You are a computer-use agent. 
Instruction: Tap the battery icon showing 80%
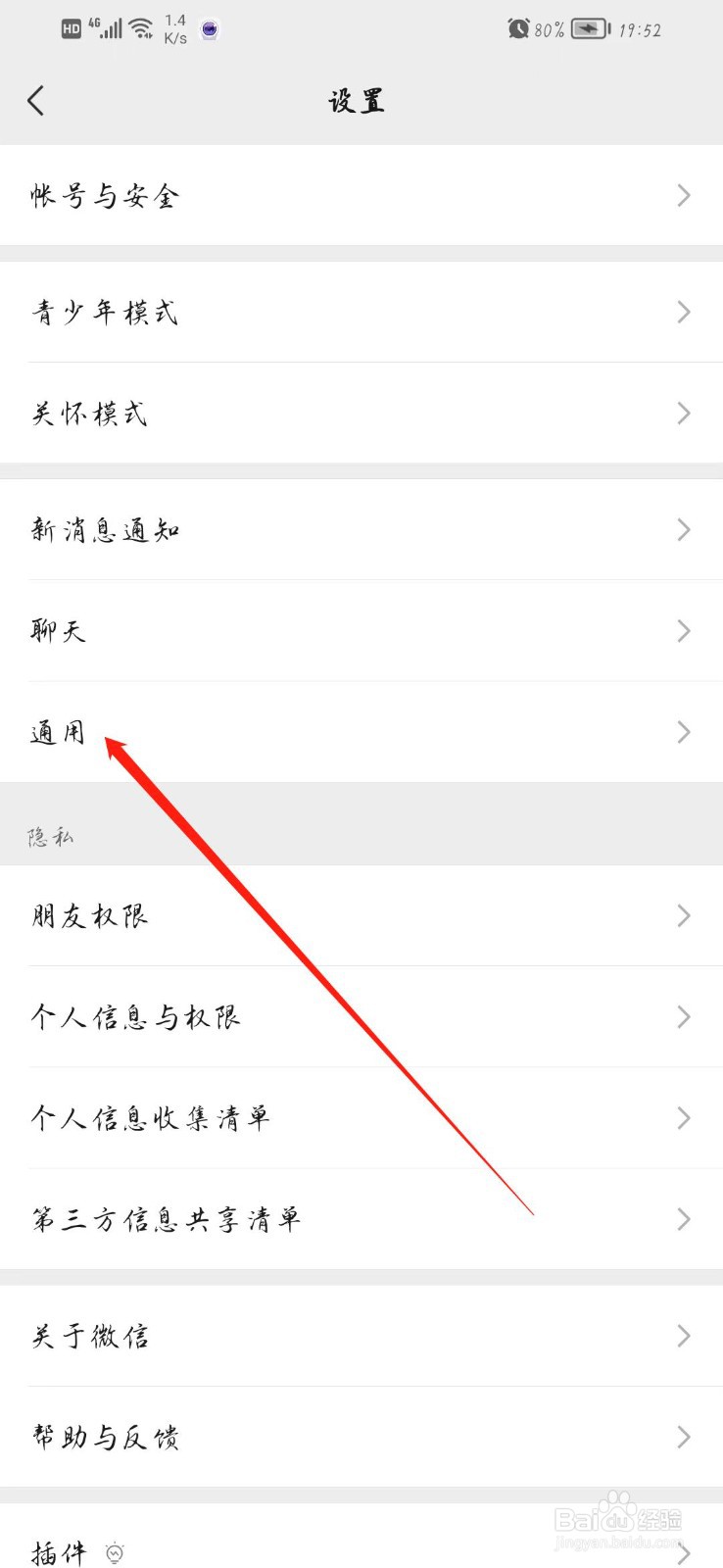click(x=588, y=28)
